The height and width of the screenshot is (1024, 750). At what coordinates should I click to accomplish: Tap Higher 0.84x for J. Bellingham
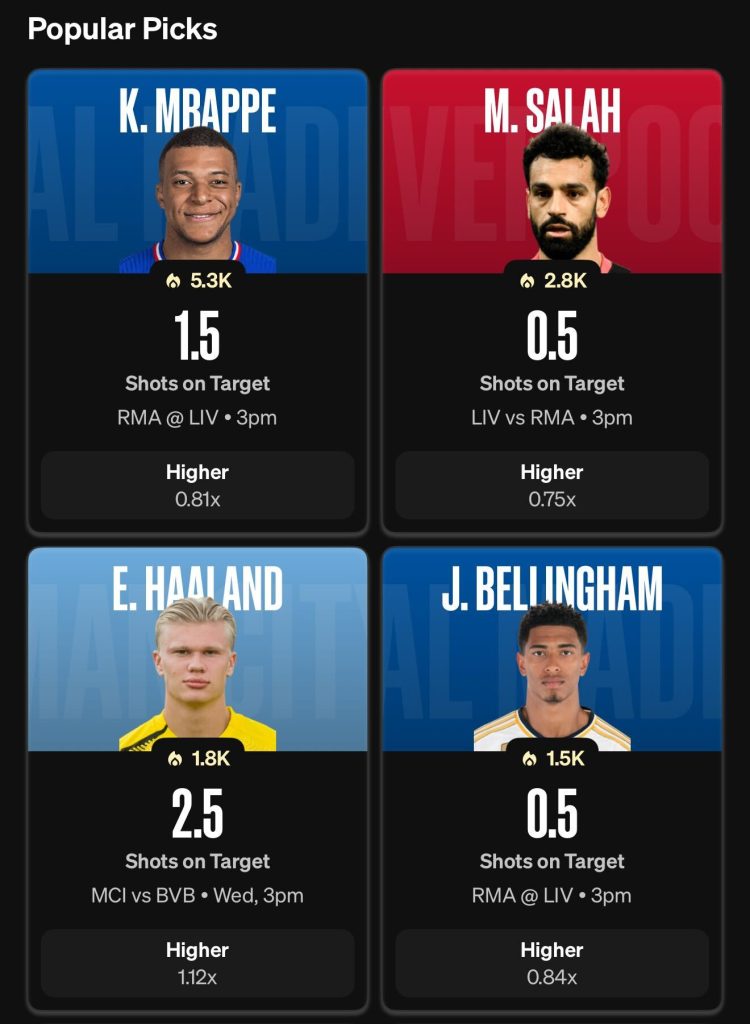[552, 963]
